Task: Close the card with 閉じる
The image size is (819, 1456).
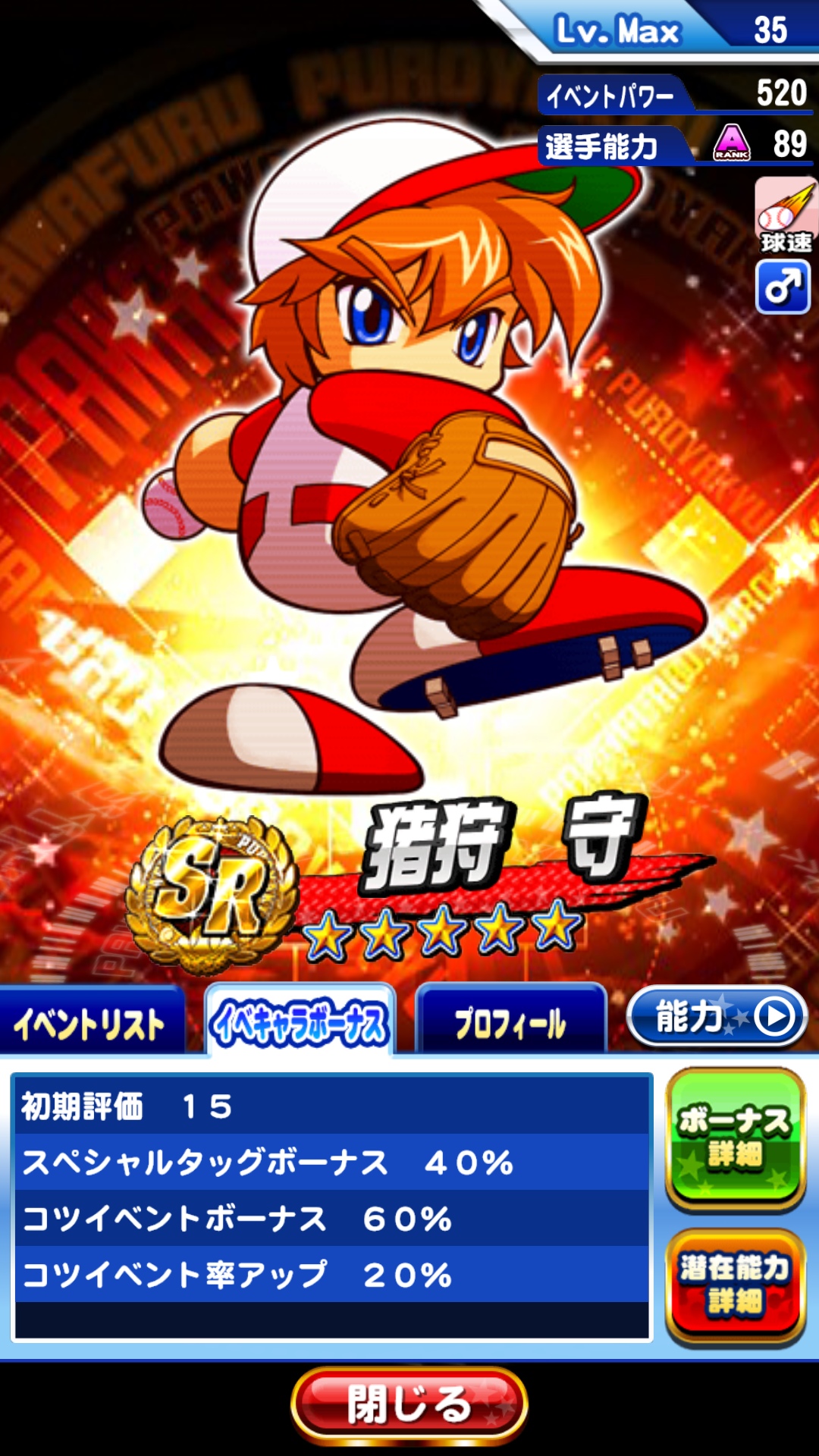Action: click(409, 1404)
